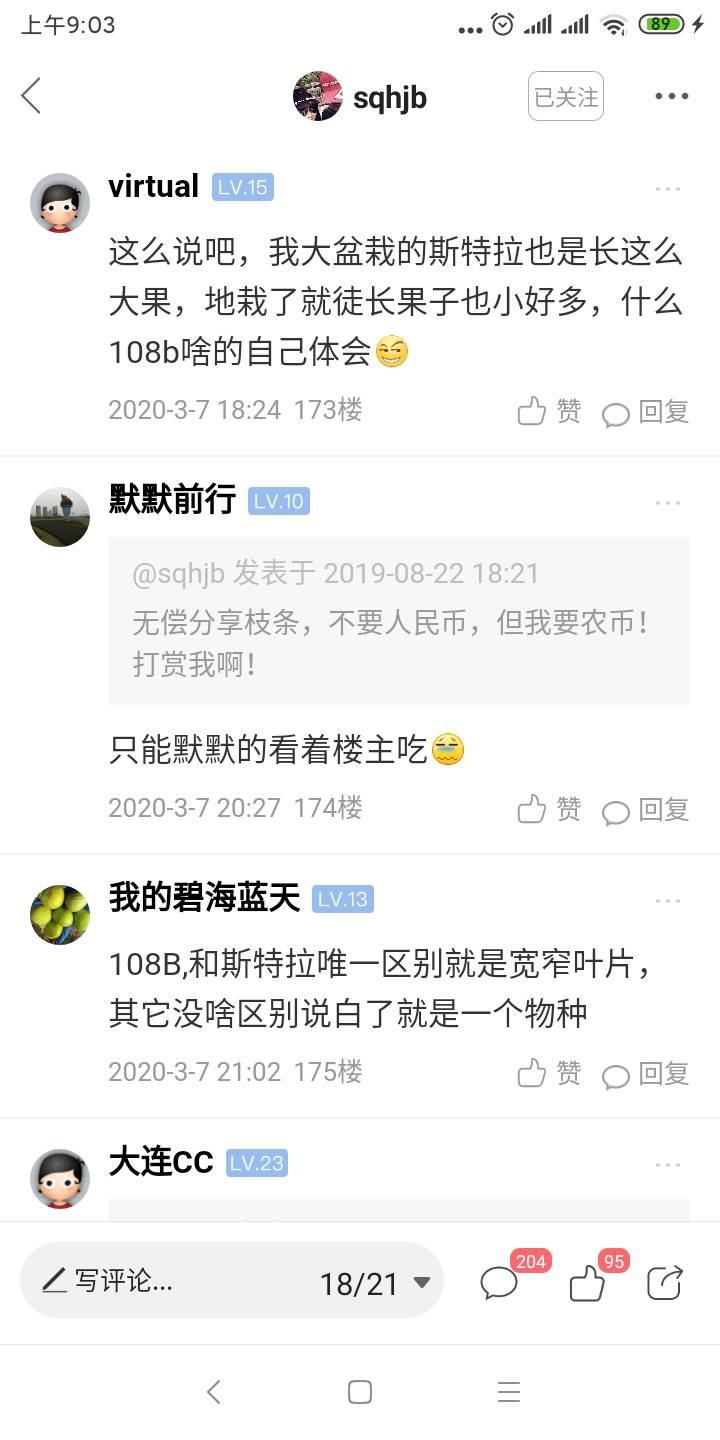
Task: Tap the system home button
Action: [x=360, y=1392]
